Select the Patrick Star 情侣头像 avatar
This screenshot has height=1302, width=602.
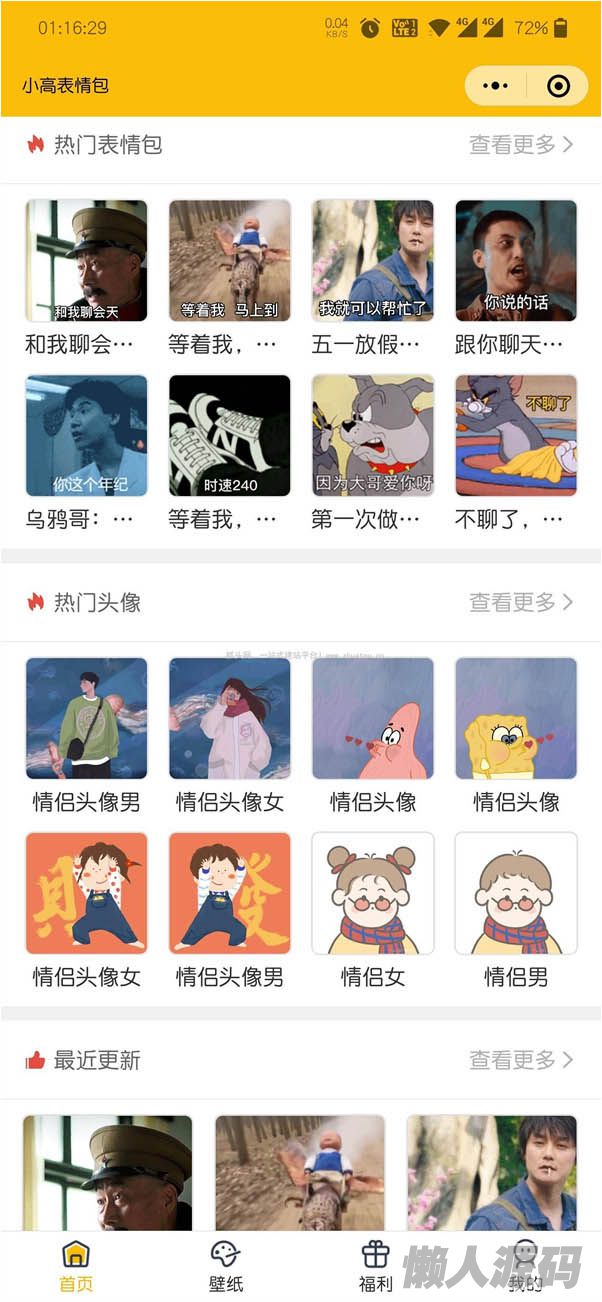coord(373,718)
